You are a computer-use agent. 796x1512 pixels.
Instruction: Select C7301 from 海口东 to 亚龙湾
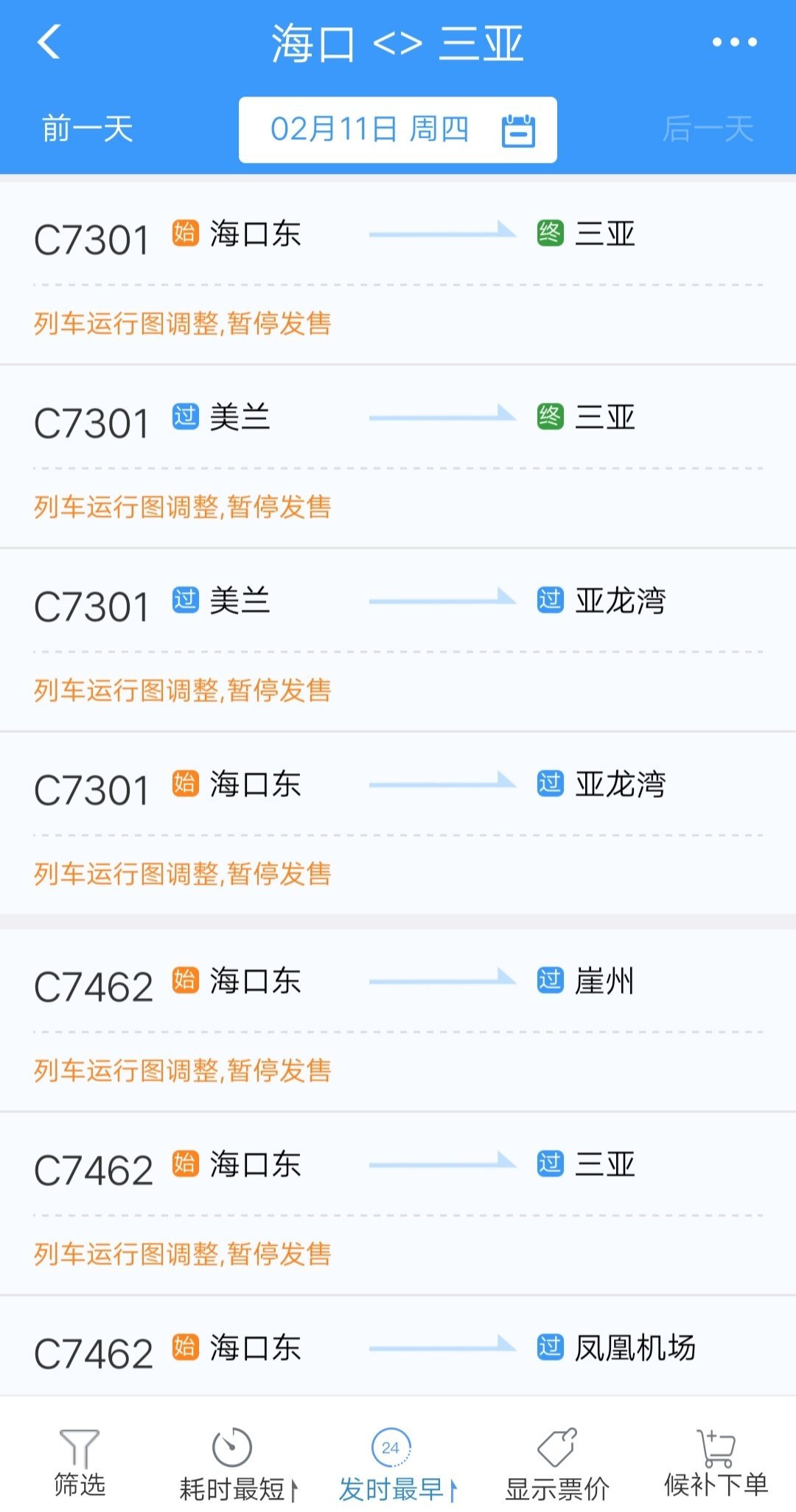398,824
